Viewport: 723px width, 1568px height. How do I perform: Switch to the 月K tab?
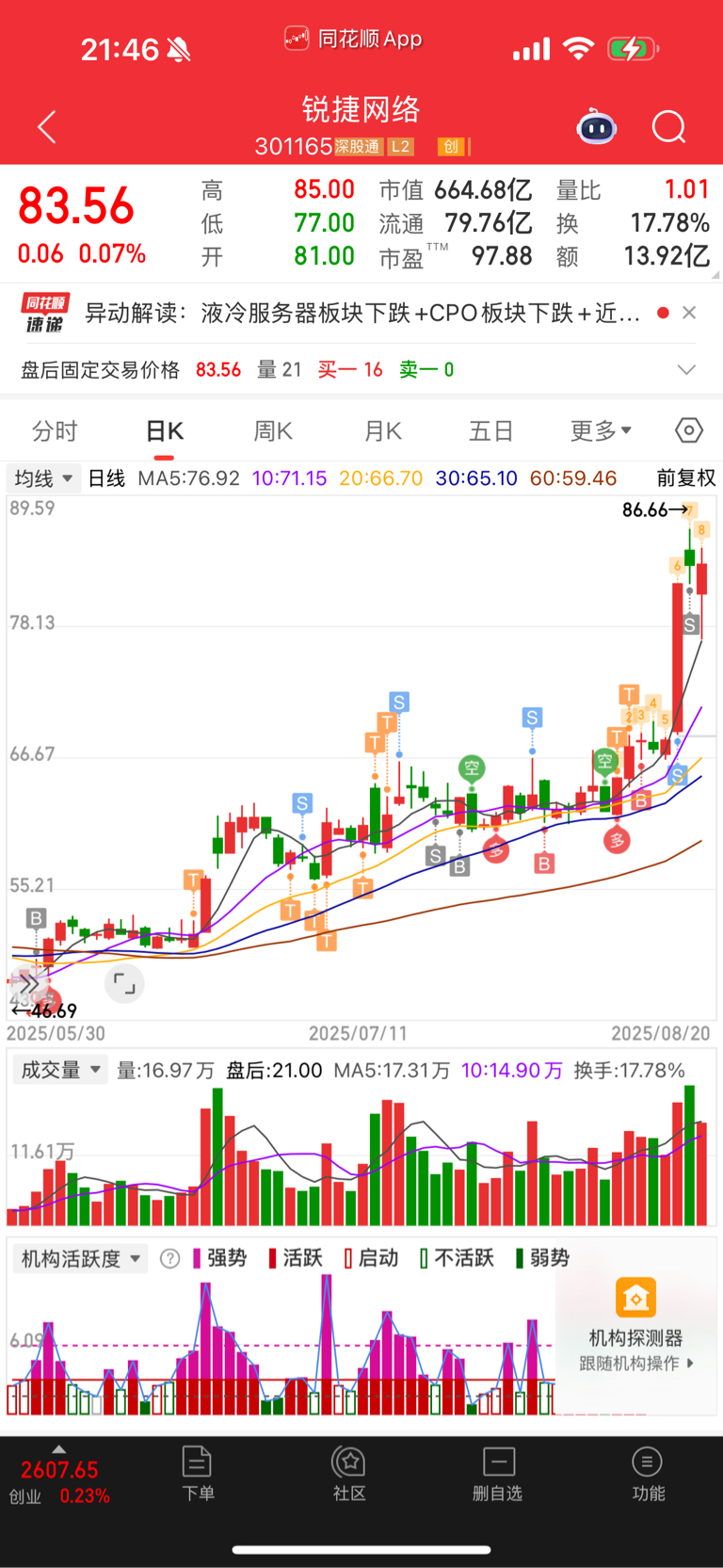(383, 431)
